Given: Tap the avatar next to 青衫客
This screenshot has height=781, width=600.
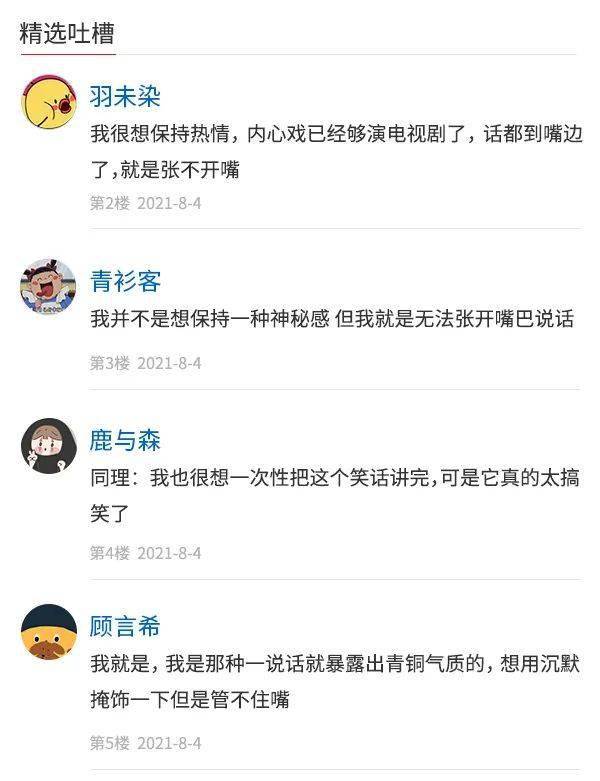Looking at the screenshot, I should pos(49,287).
